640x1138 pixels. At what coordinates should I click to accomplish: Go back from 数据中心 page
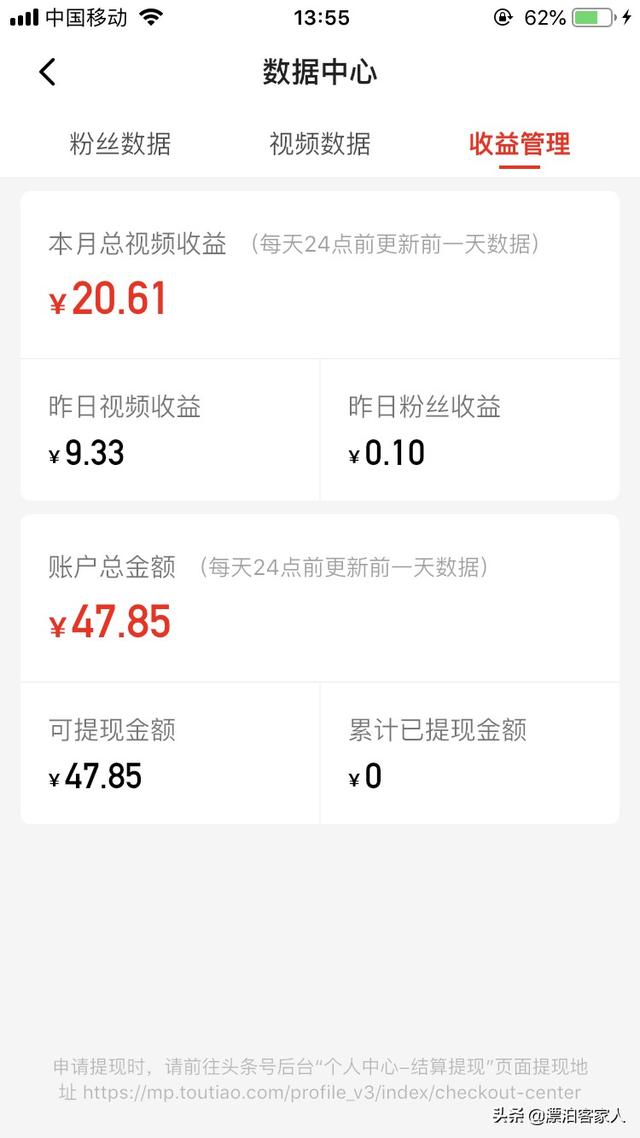pyautogui.click(x=47, y=72)
